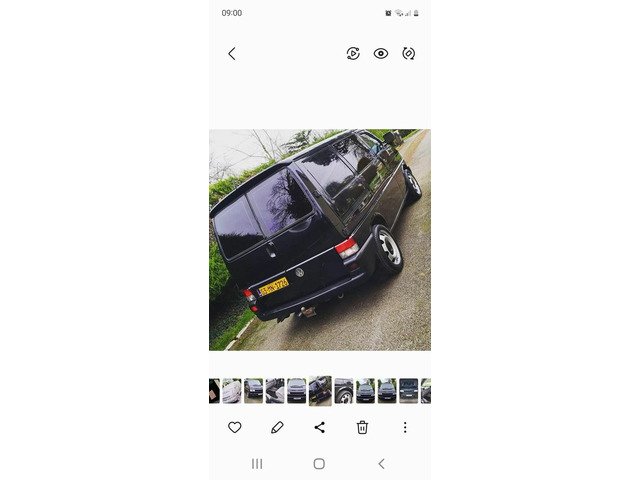The height and width of the screenshot is (480, 640).
Task: Open recent apps from navigation bar
Action: click(x=257, y=464)
